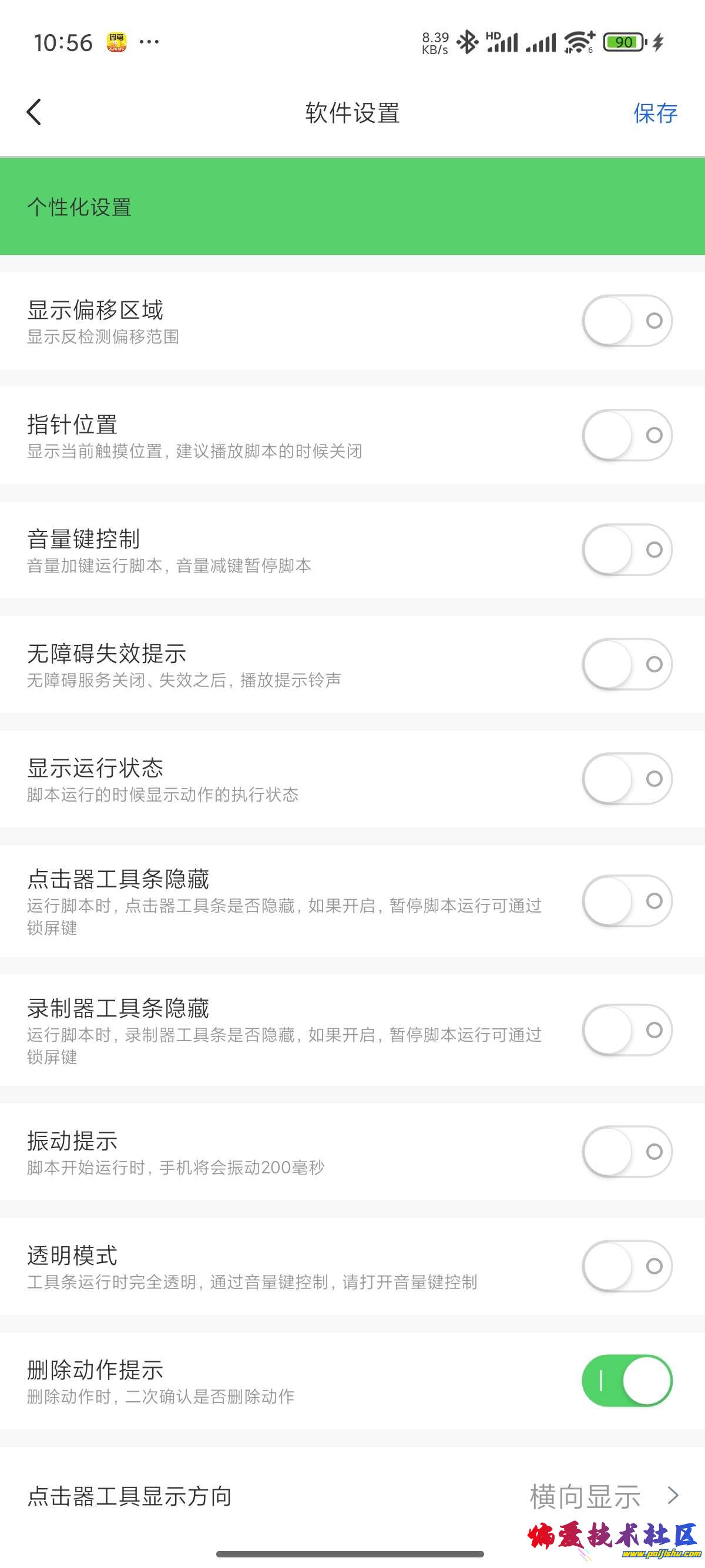Enable the 振动提示 toggle
Screen dimensions: 705x1568
pyautogui.click(x=627, y=1152)
